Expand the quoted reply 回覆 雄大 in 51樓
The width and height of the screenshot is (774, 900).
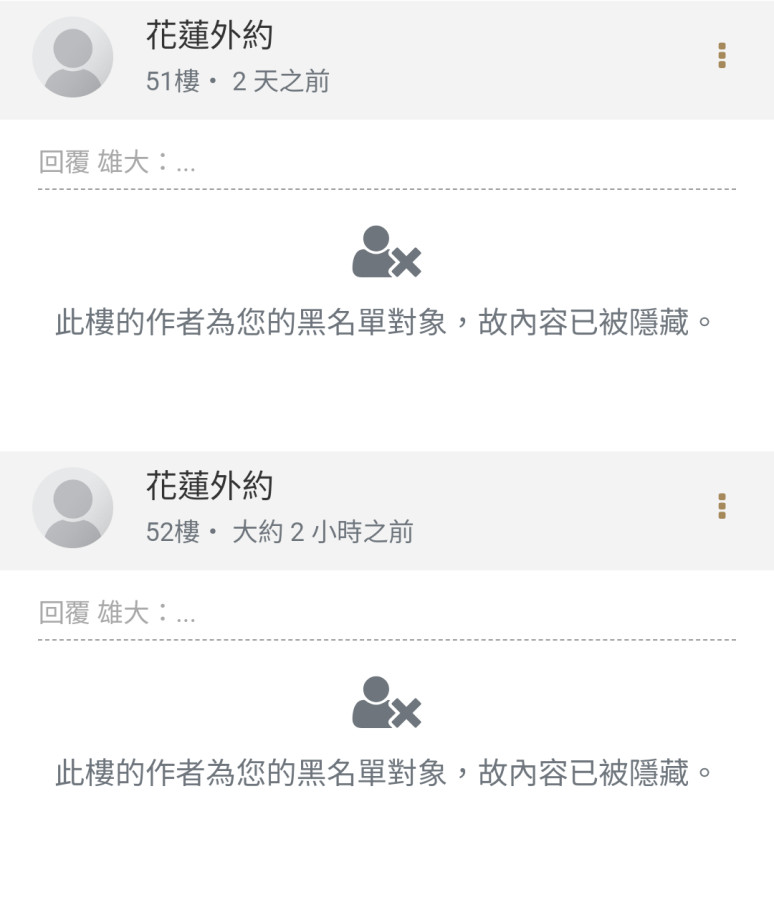117,162
